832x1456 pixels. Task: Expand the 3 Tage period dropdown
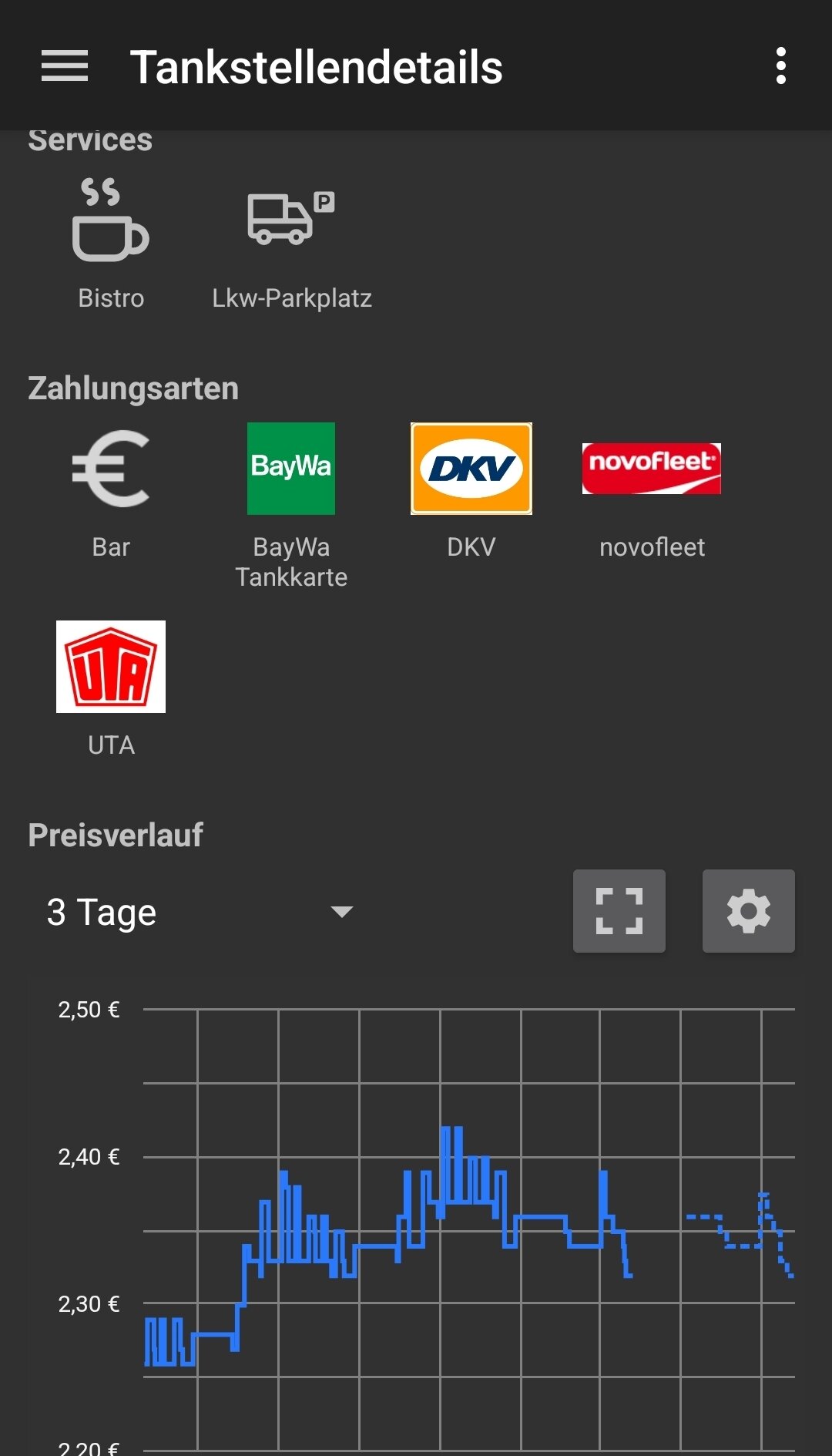coord(200,912)
